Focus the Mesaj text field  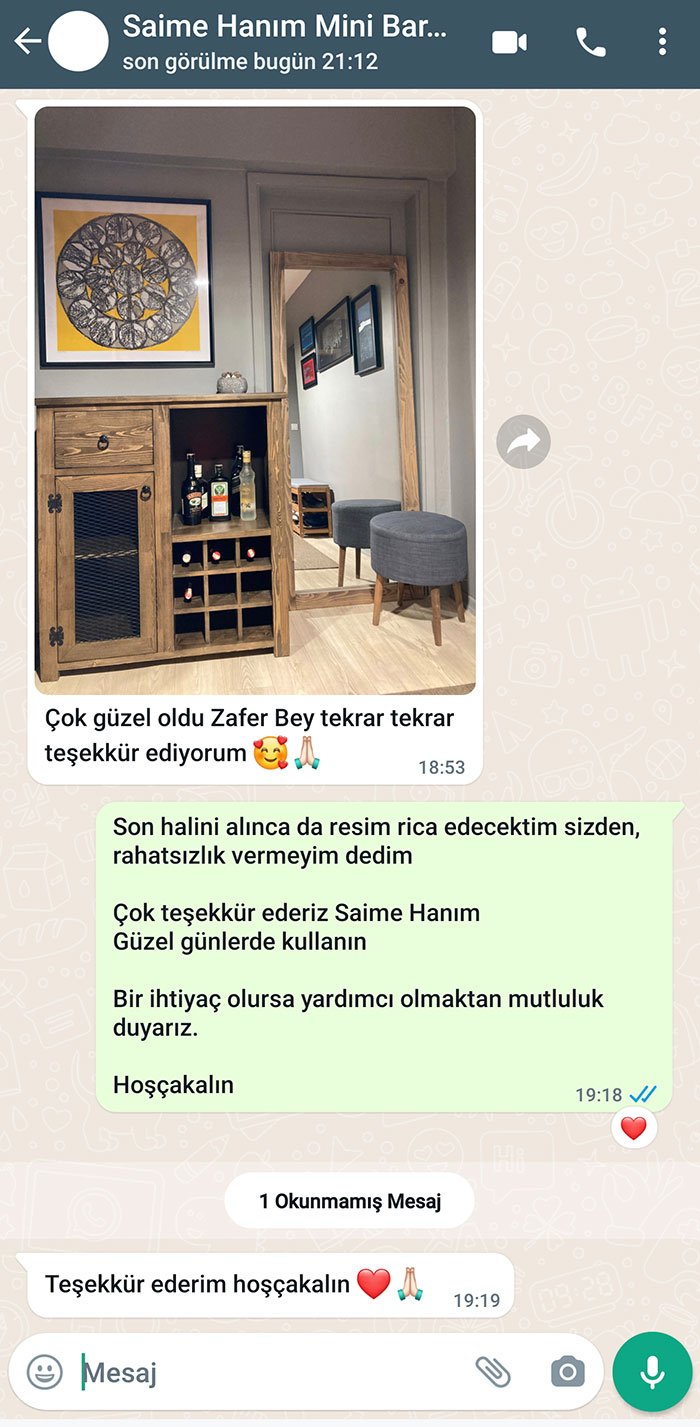pyautogui.click(x=270, y=1372)
